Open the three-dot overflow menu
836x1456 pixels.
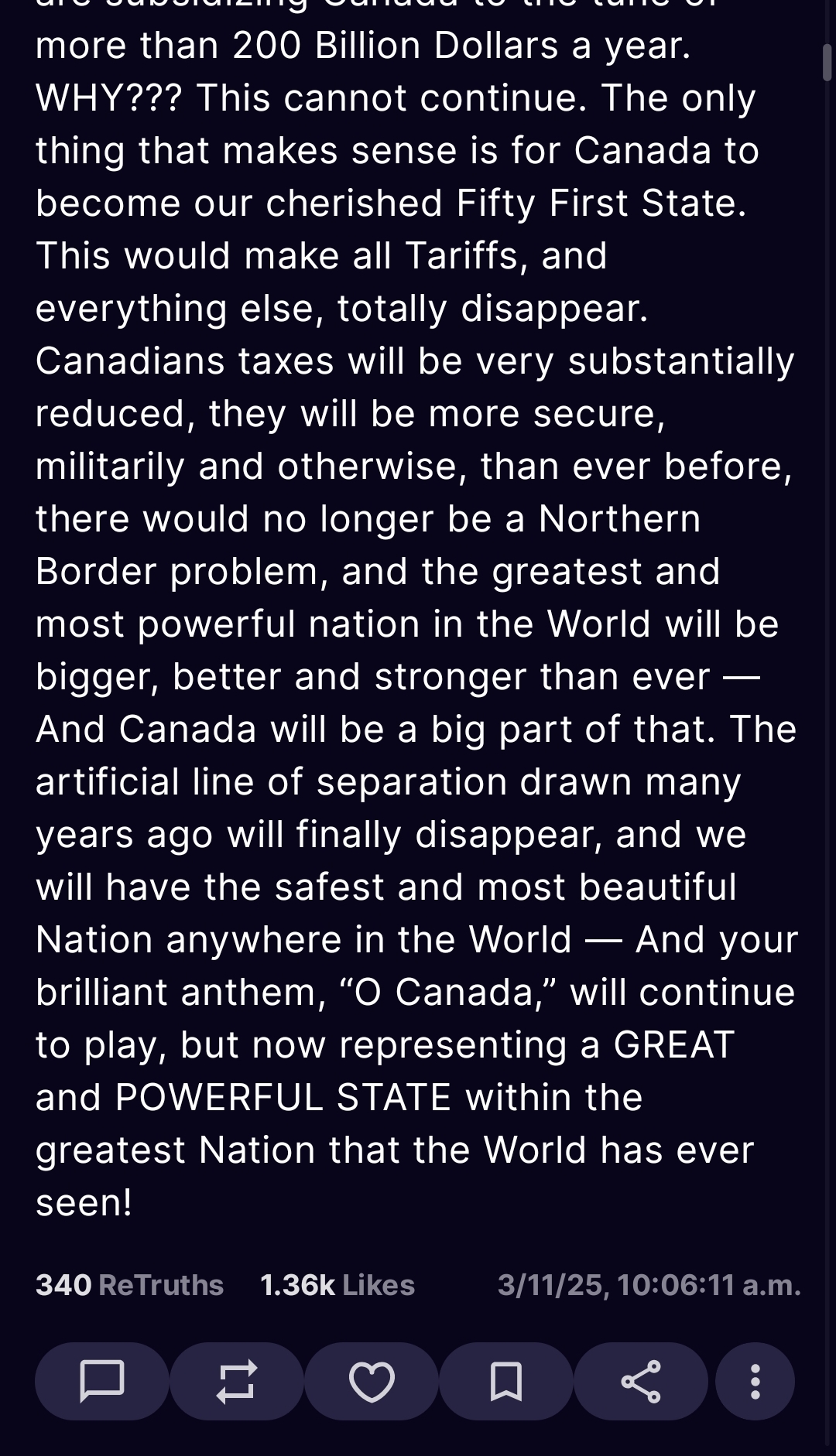[x=755, y=1381]
